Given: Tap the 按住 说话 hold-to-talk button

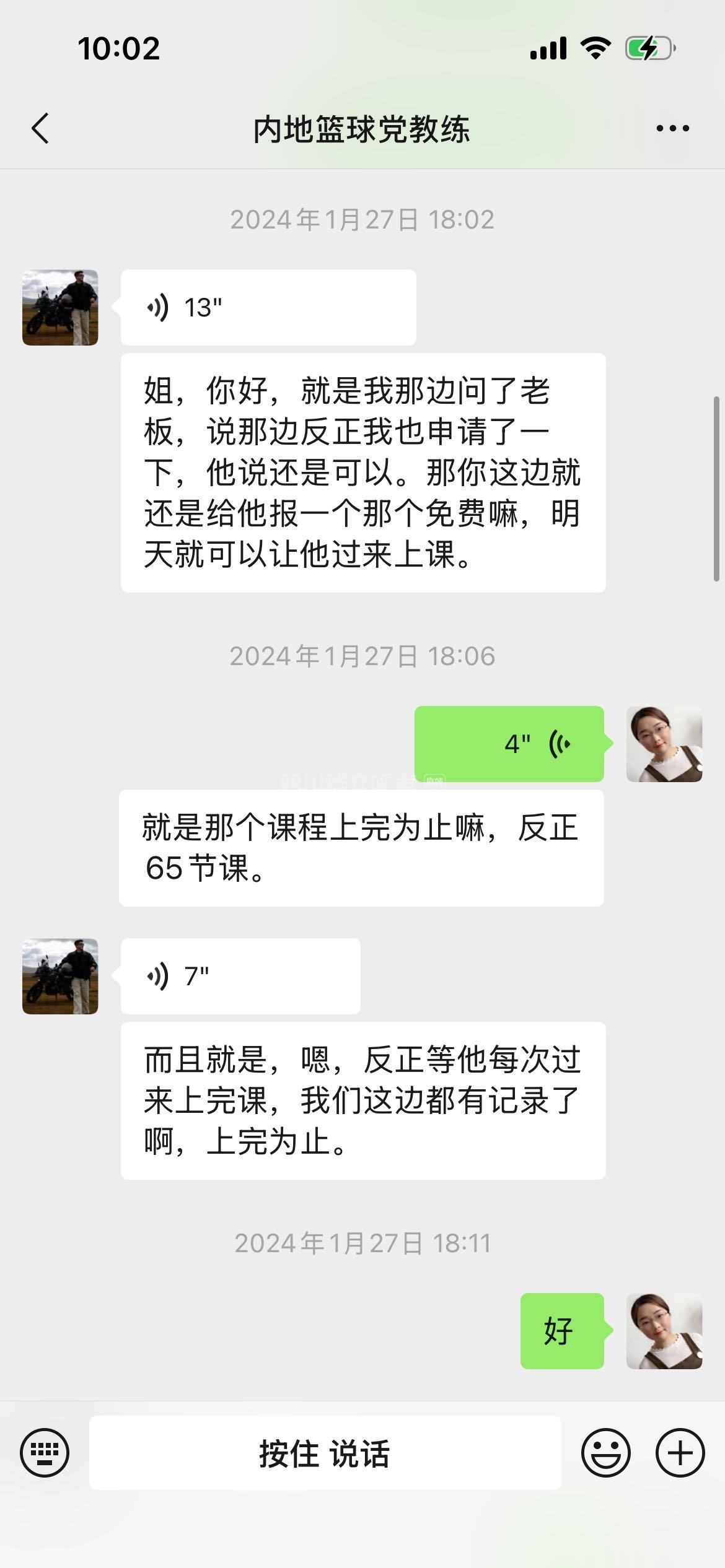Looking at the screenshot, I should (325, 1453).
